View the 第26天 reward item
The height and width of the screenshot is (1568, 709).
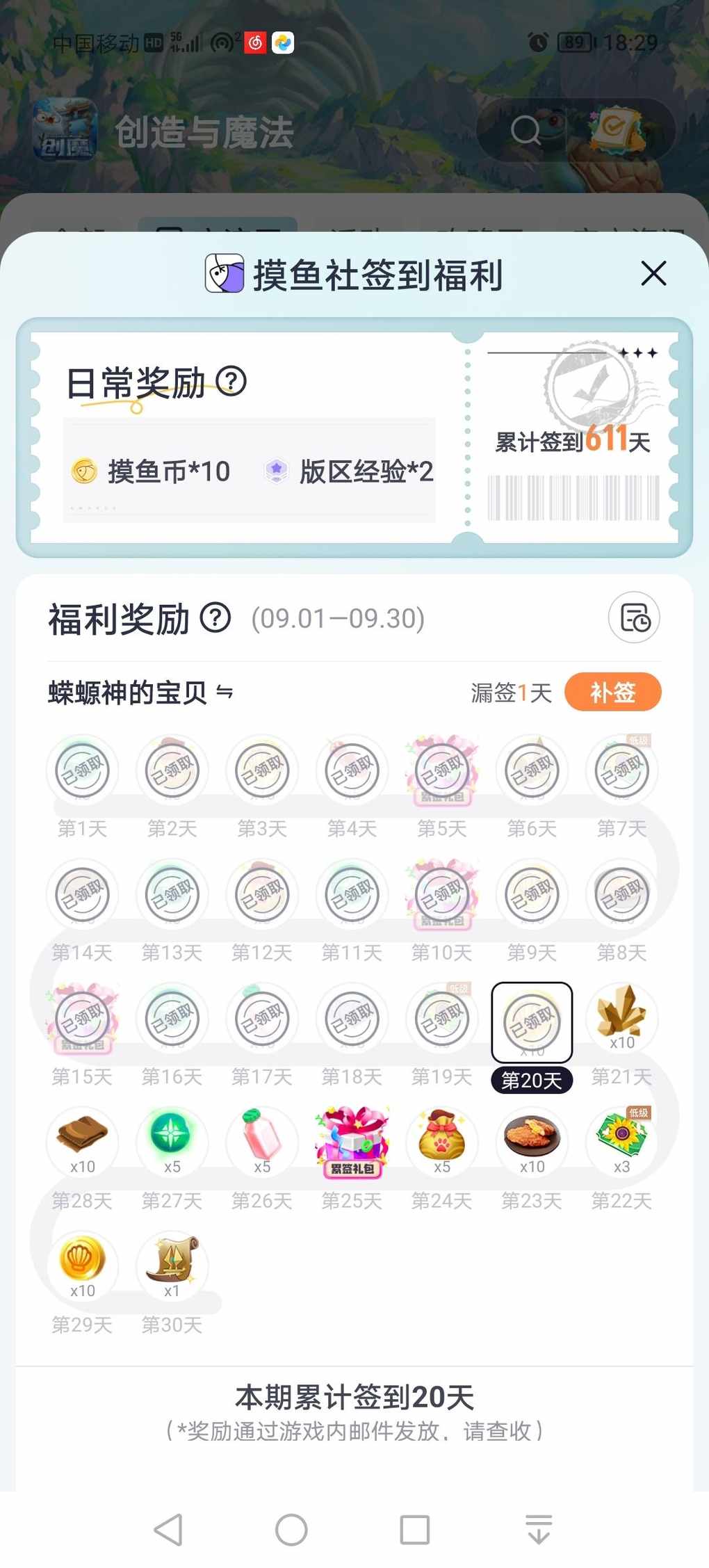click(x=262, y=1142)
